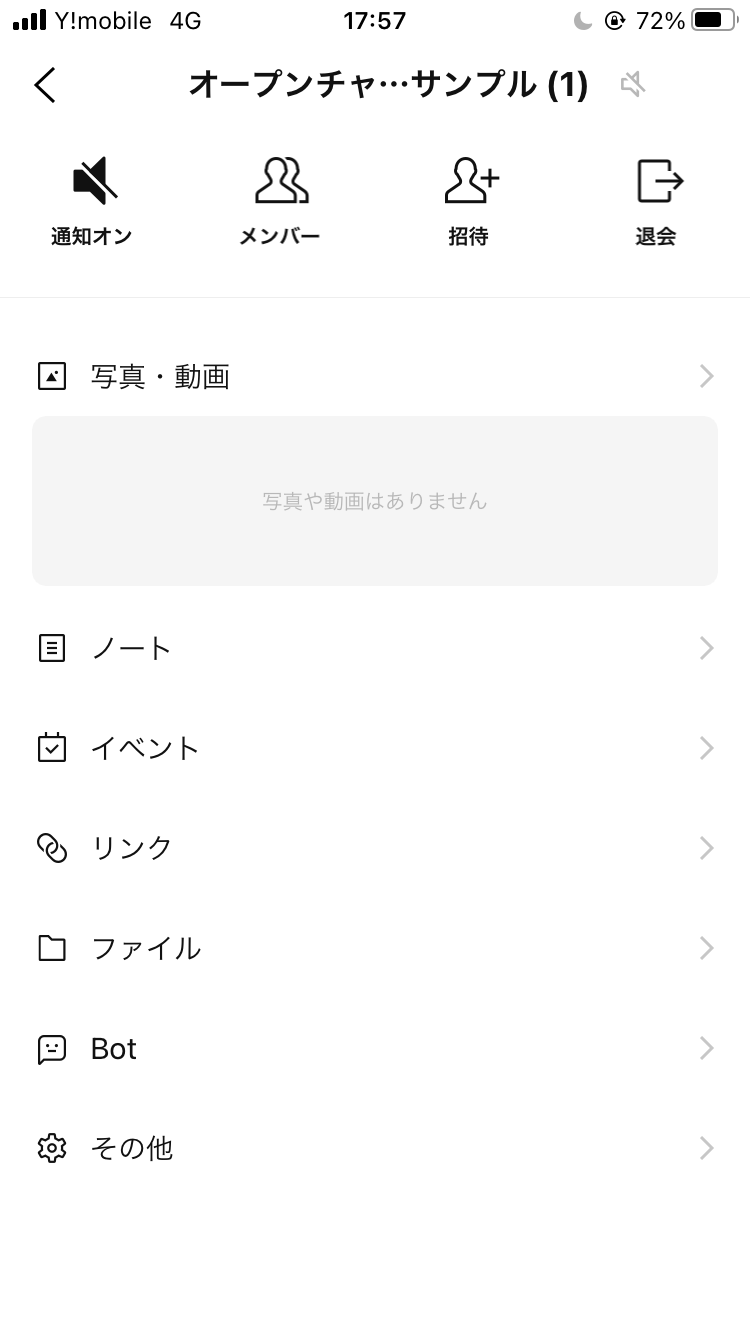Open the Bot row
Image resolution: width=750 pixels, height=1334 pixels.
[375, 1048]
